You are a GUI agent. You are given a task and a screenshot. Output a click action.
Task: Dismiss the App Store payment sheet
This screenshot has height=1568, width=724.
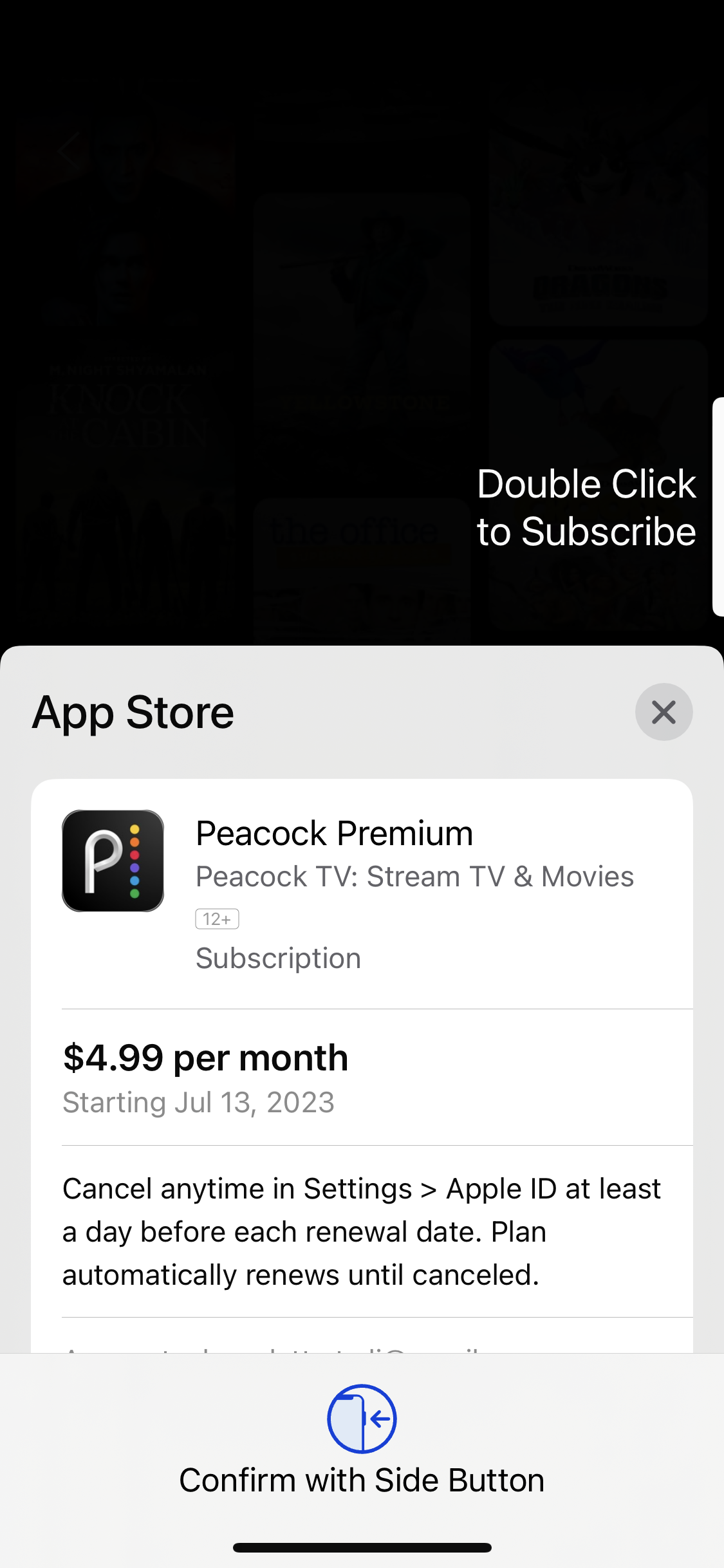point(664,712)
